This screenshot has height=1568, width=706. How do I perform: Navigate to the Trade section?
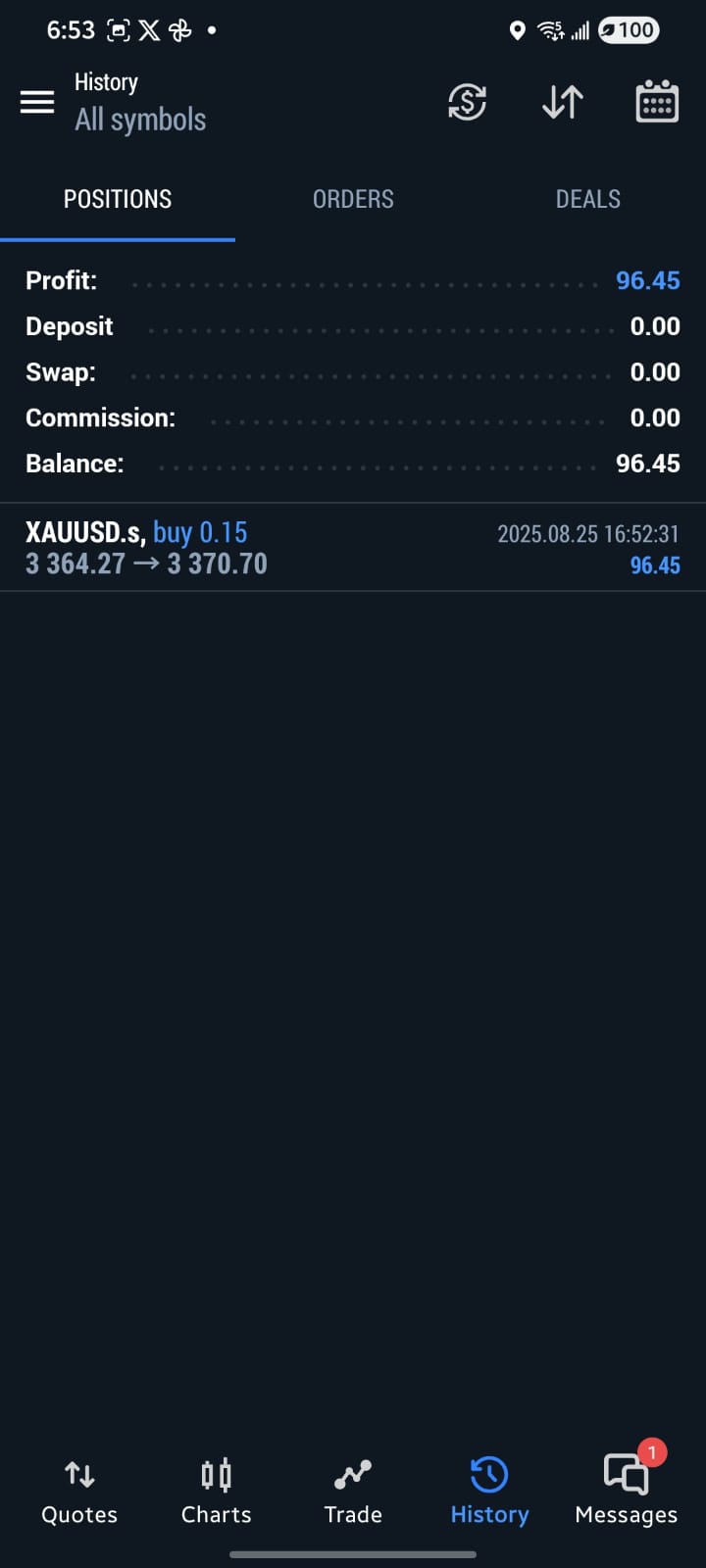tap(353, 1492)
